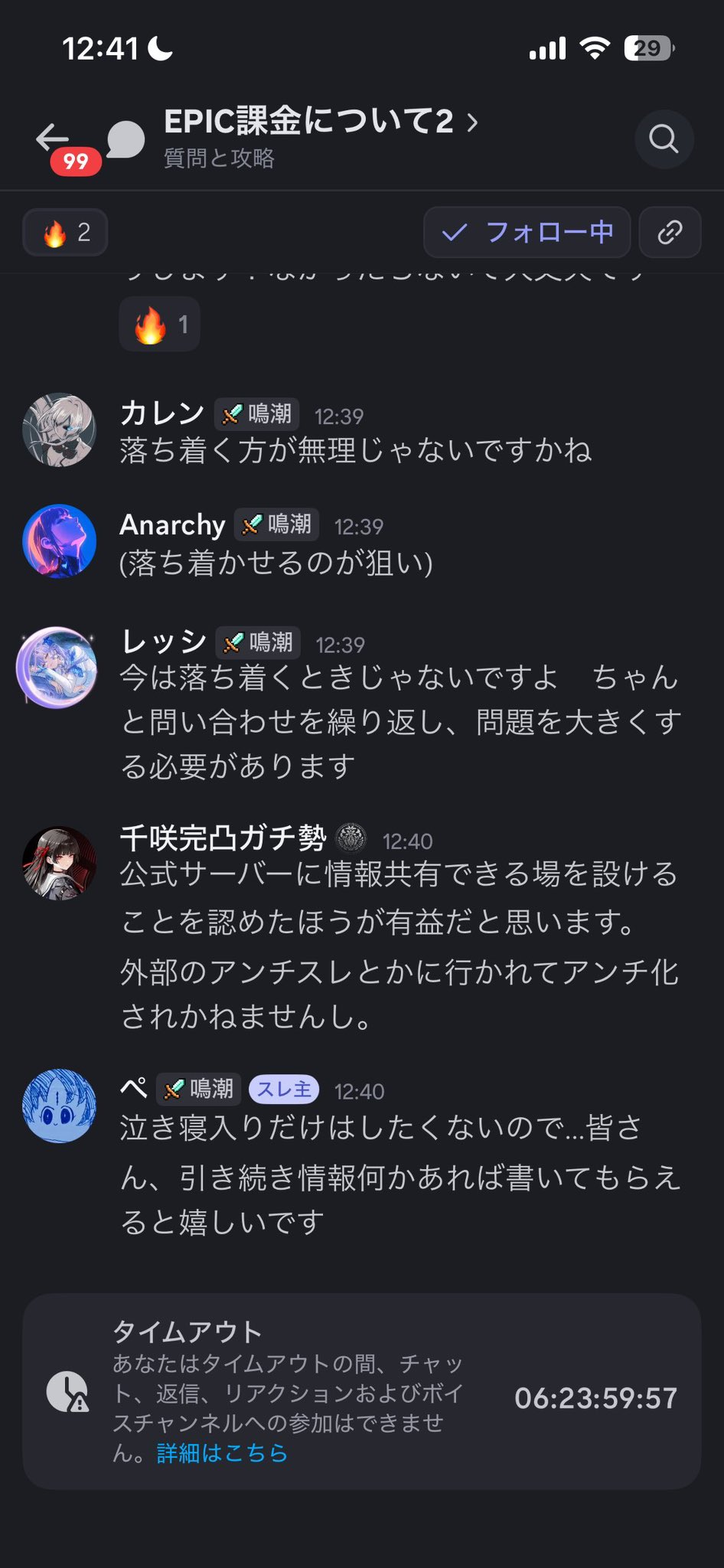Screen dimensions: 724x1568
Task: Tap the 鳴潮 tag next to Anarchy
Action: coord(277,525)
